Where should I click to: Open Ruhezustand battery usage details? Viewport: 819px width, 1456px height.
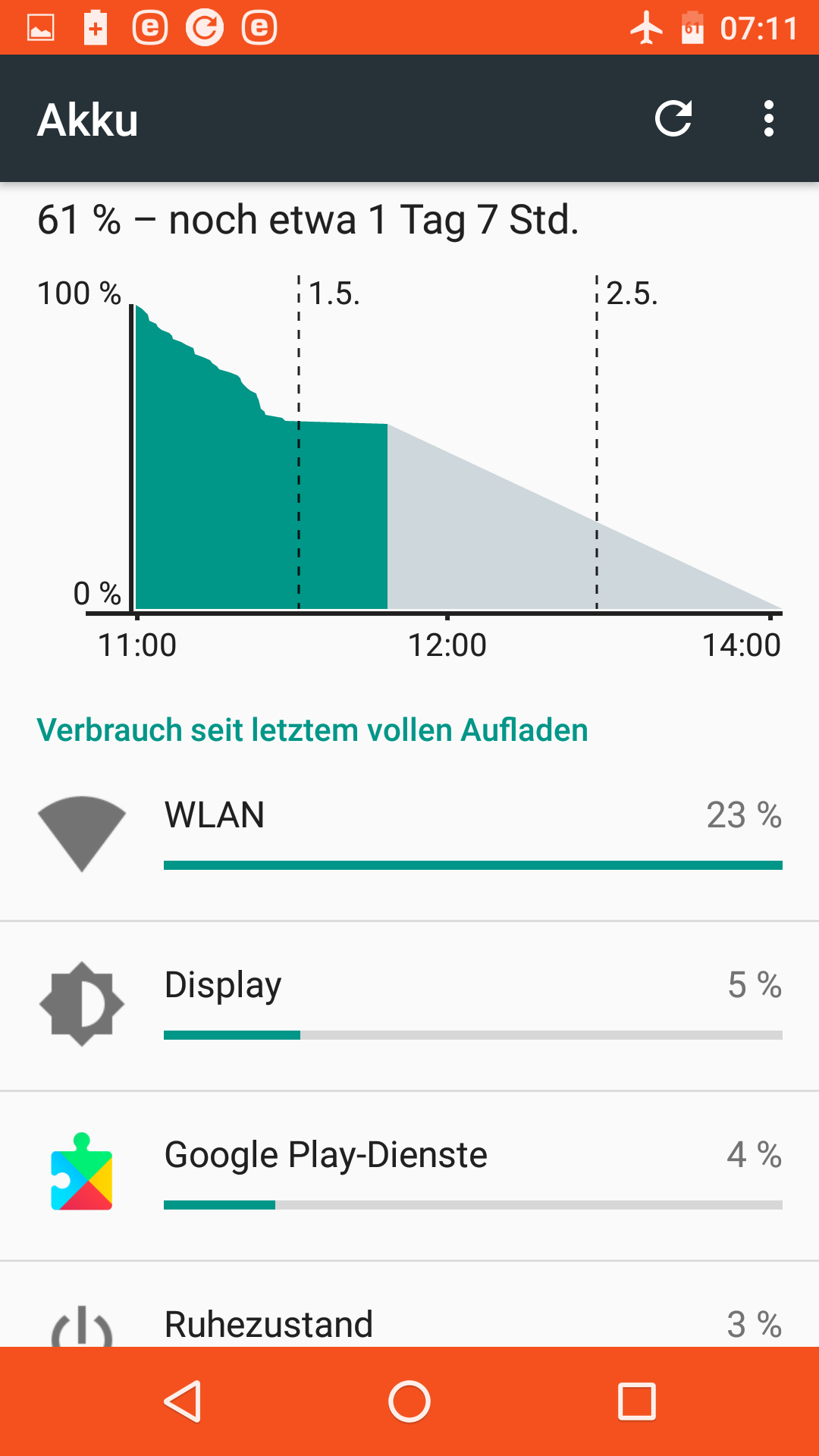pyautogui.click(x=409, y=1304)
